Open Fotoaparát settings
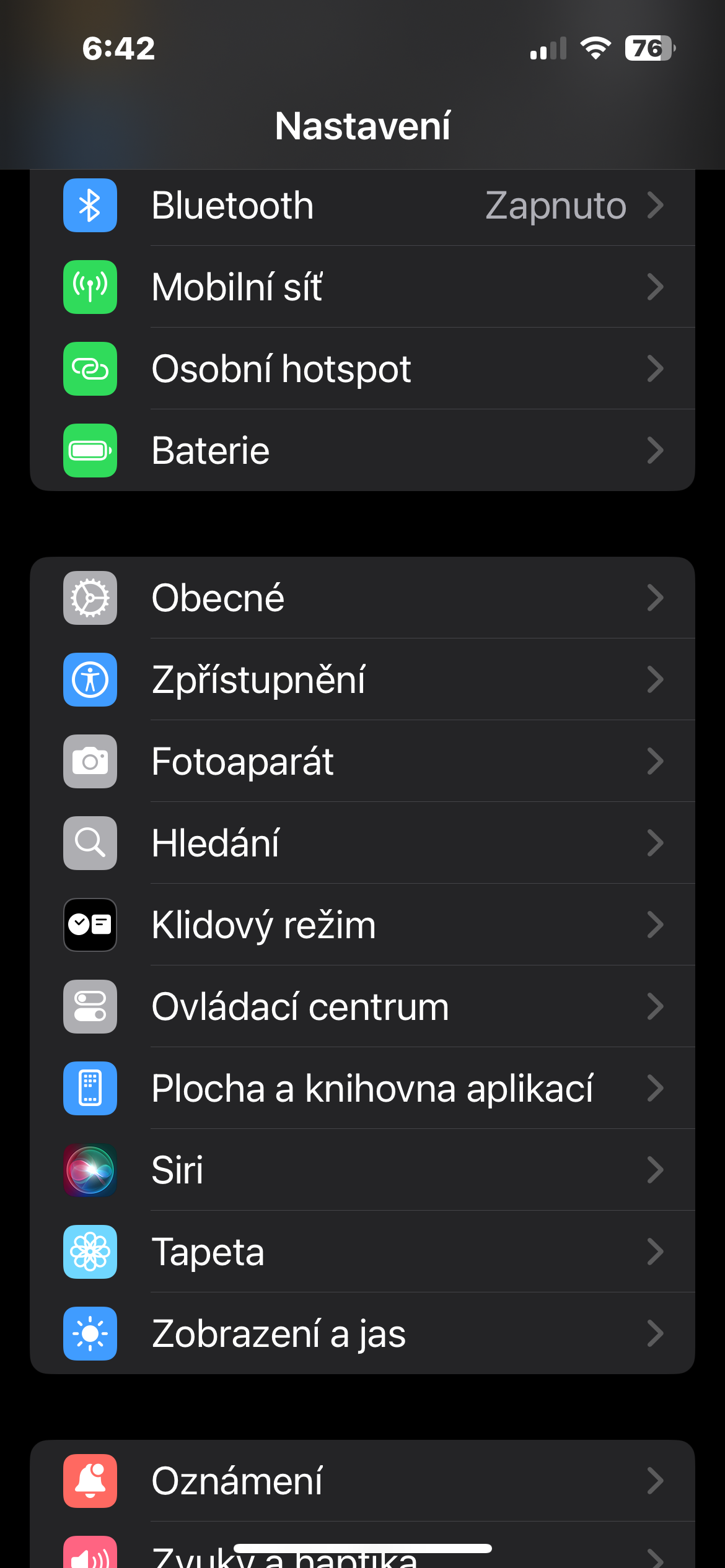The image size is (725, 1568). [x=362, y=761]
